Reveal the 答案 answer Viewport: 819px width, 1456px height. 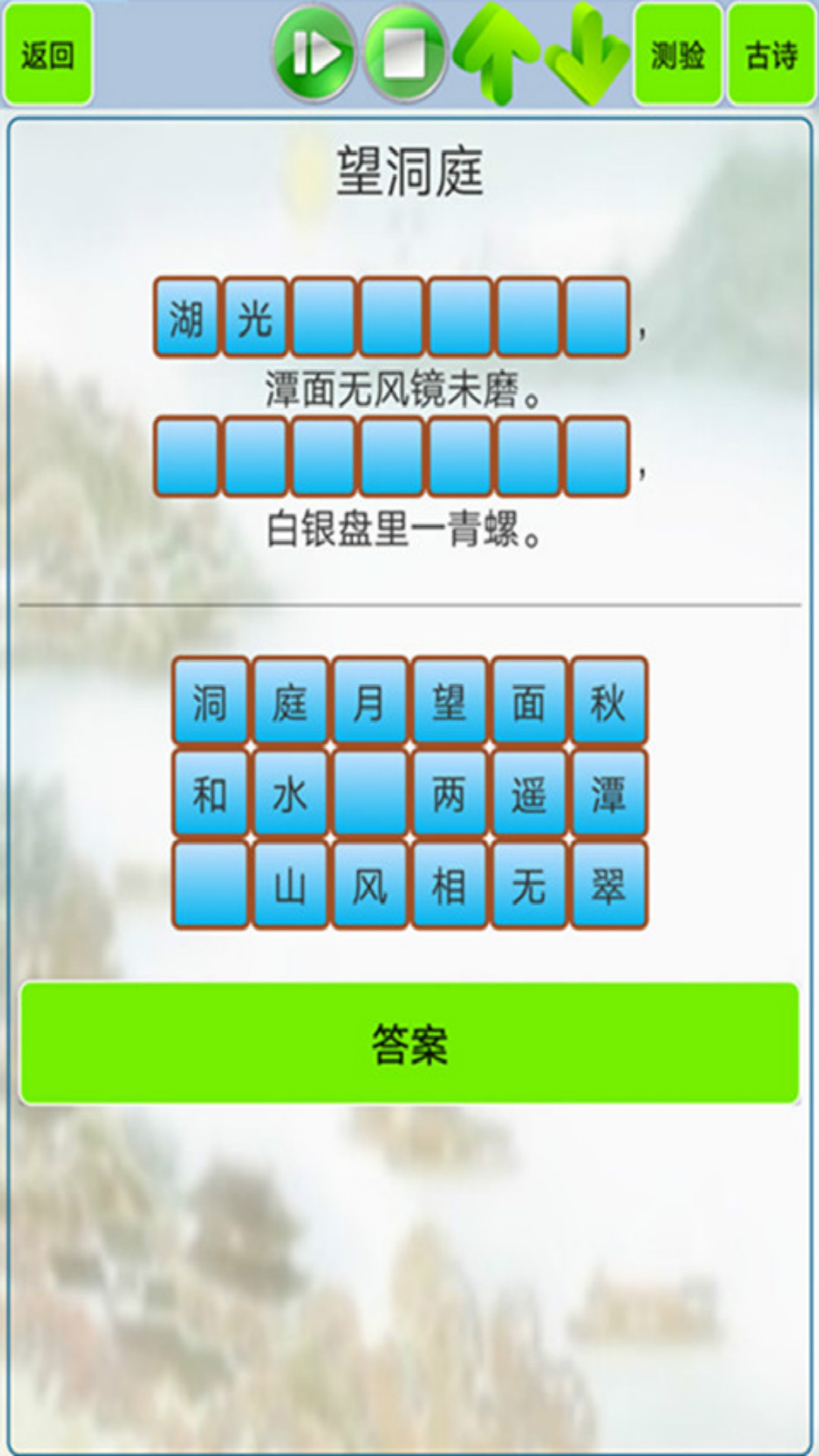coord(409,1043)
